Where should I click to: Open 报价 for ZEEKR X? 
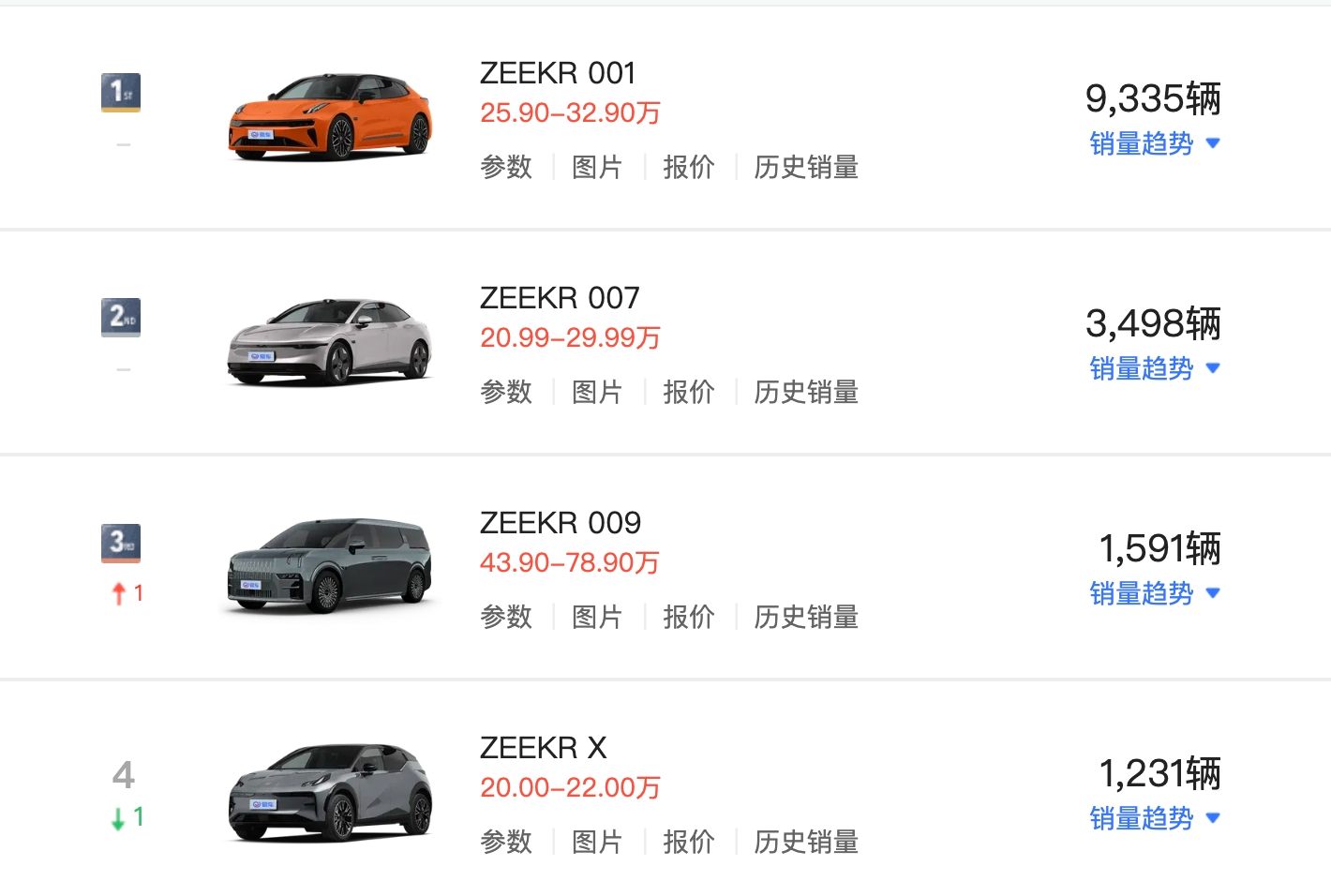pyautogui.click(x=688, y=843)
